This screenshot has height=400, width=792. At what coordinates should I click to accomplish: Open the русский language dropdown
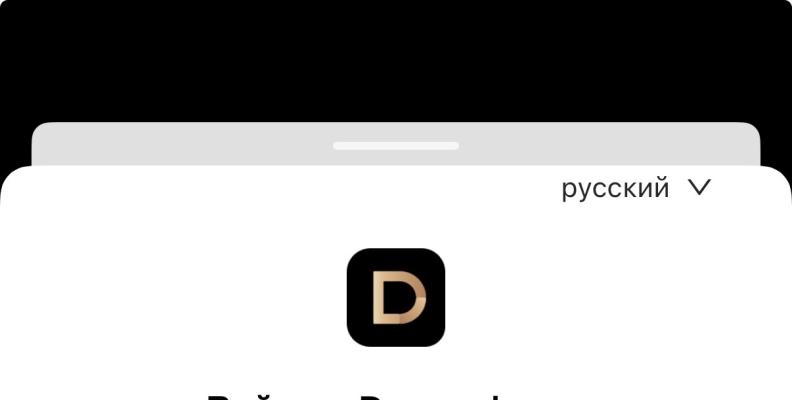pos(636,188)
